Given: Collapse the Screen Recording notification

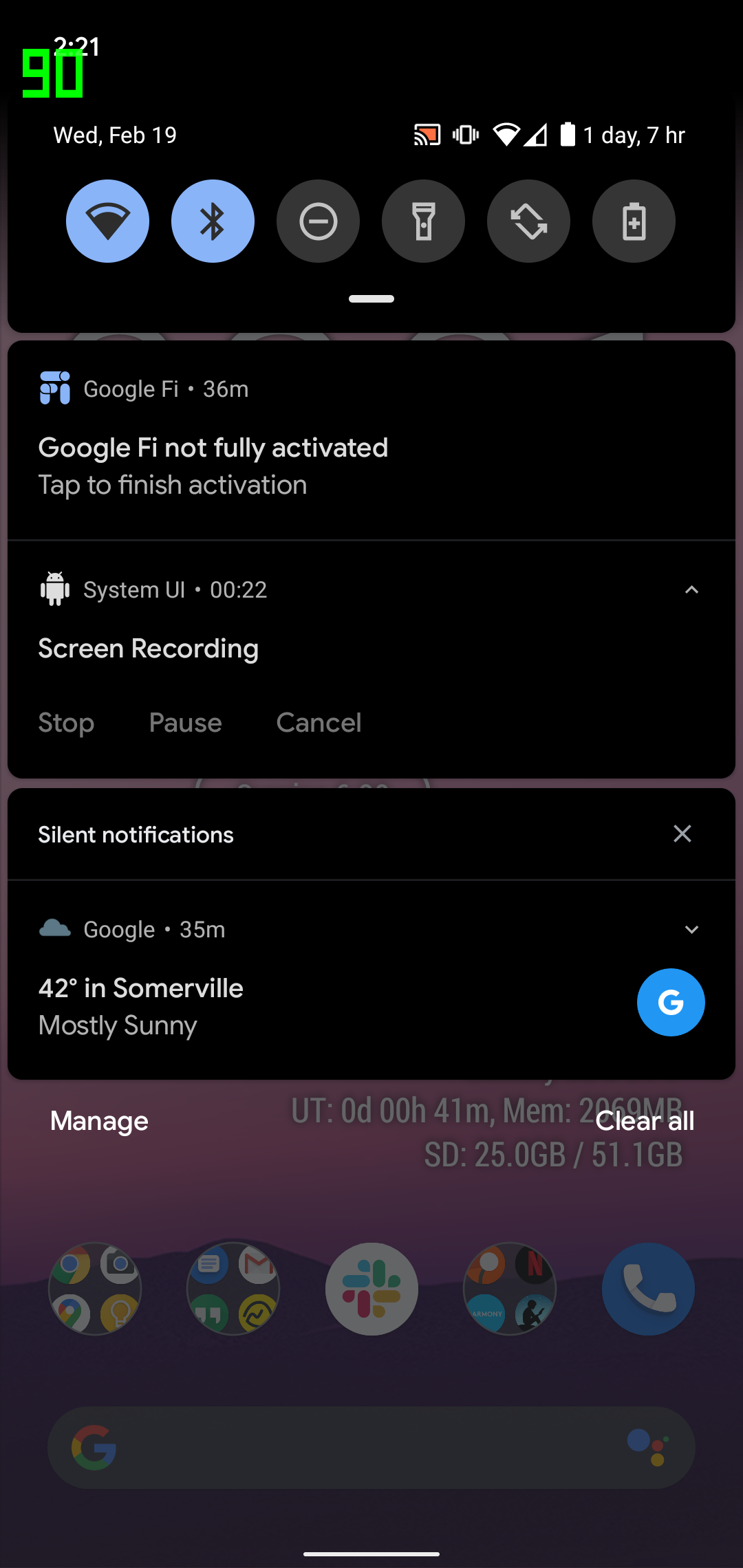Looking at the screenshot, I should (x=692, y=589).
